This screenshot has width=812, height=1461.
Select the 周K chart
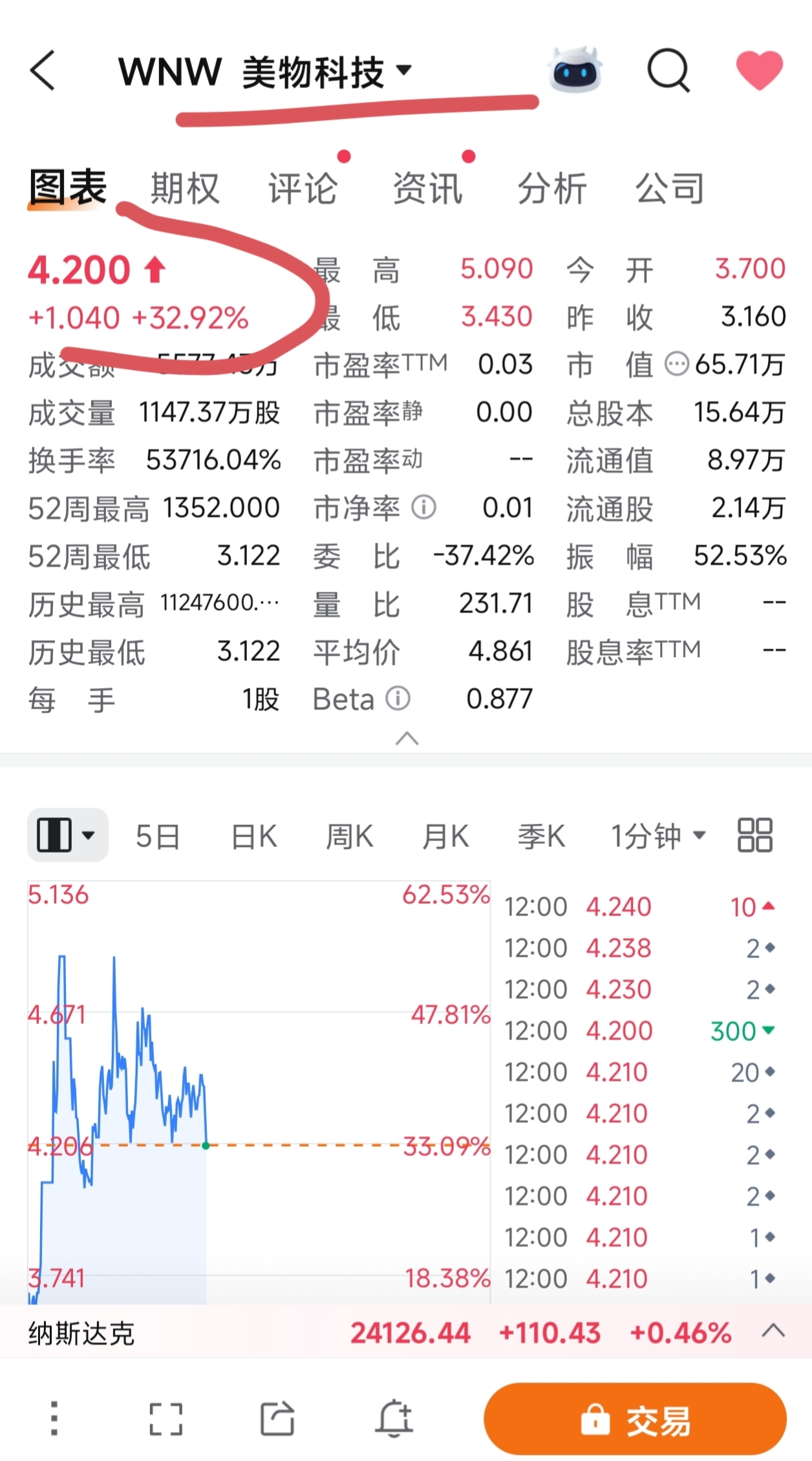point(350,837)
